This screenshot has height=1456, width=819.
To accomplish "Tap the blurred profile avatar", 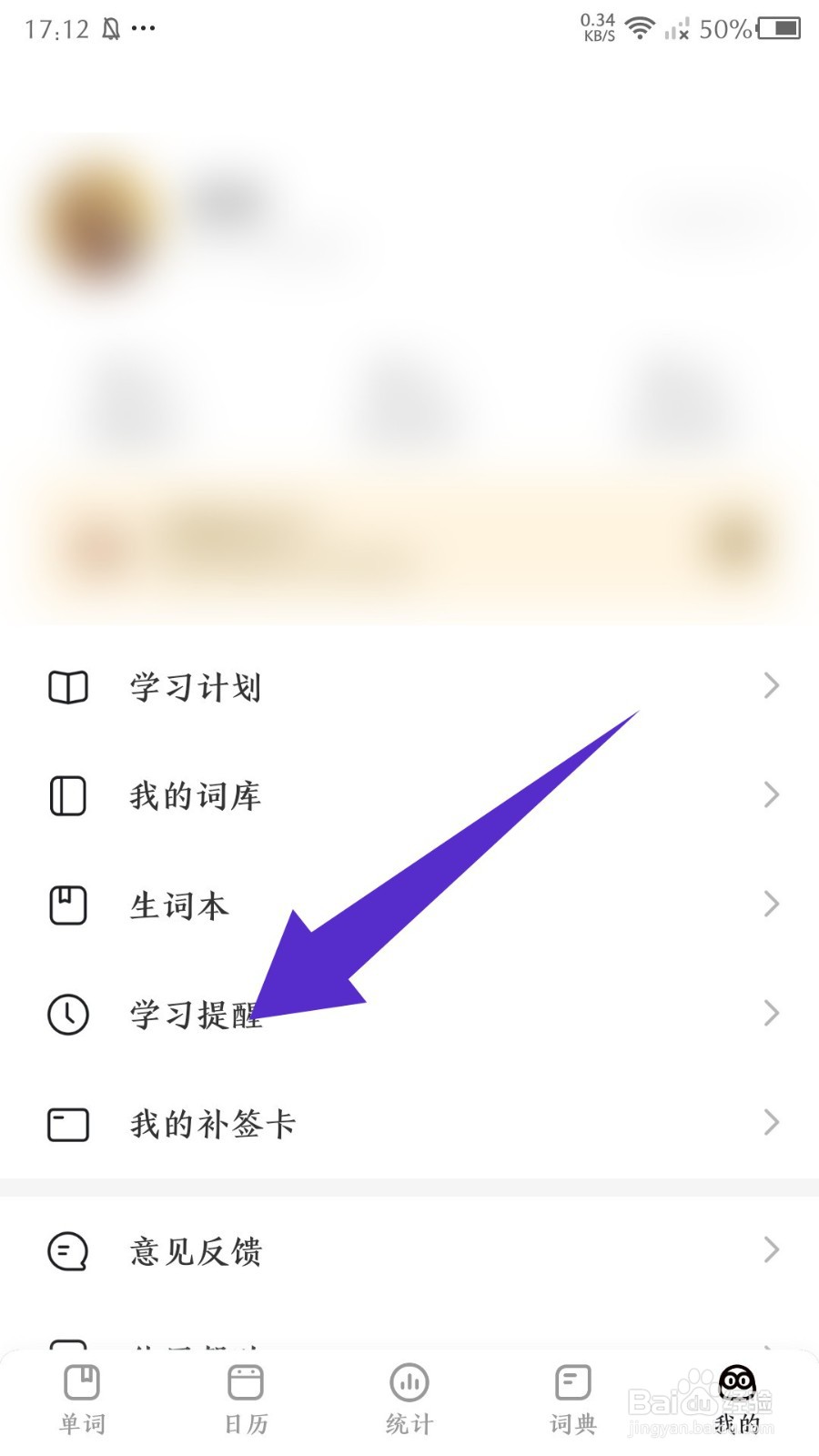I will point(96,223).
